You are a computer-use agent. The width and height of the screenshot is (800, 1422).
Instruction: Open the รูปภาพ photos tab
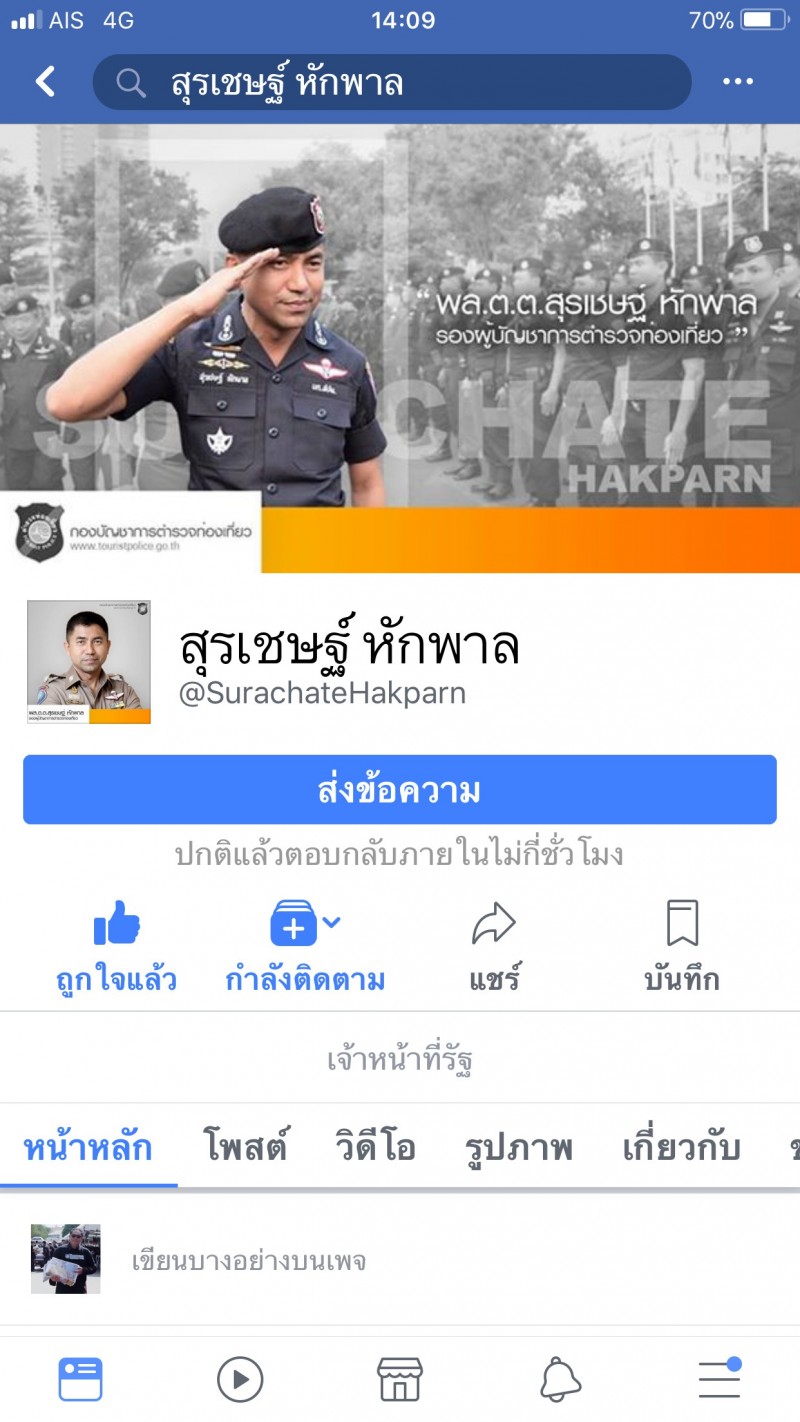click(x=519, y=1147)
